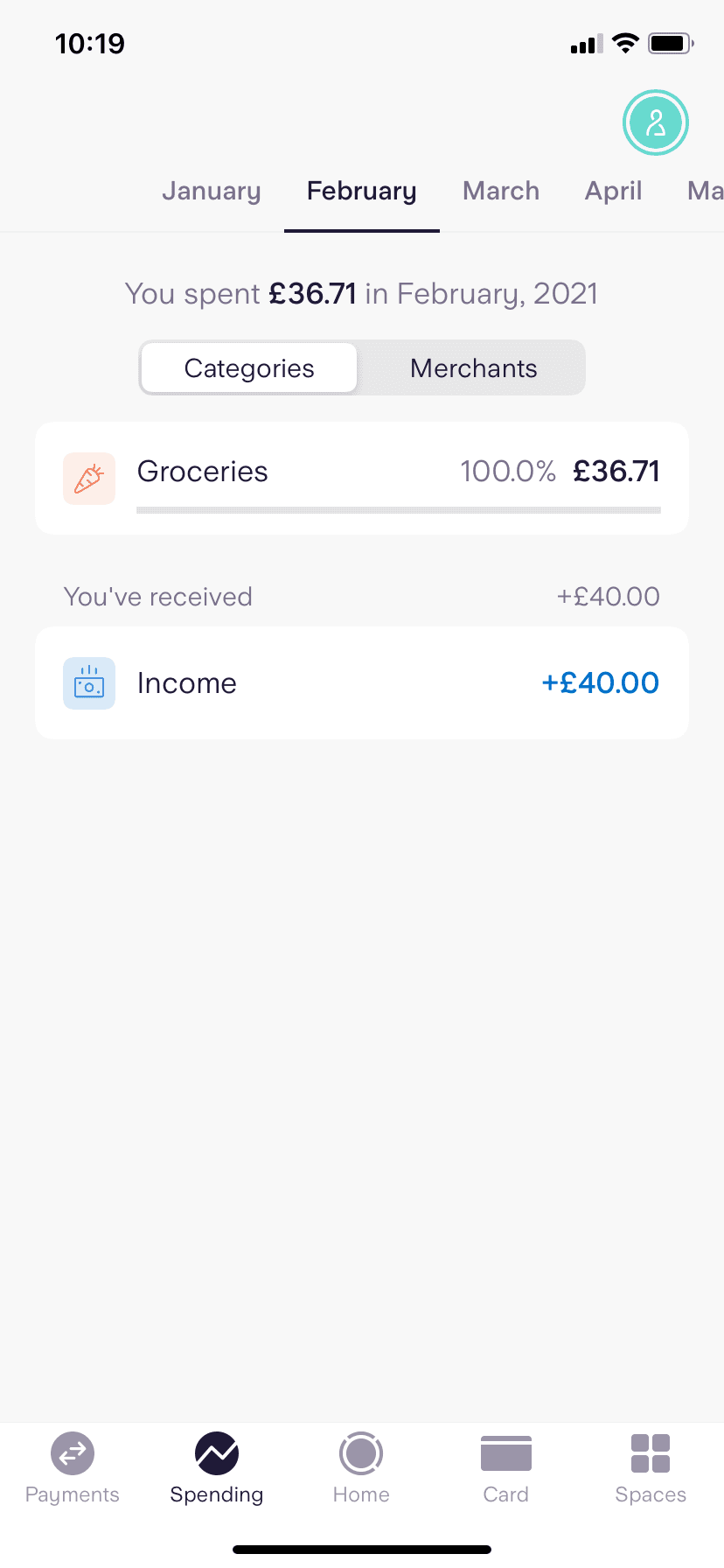Tap the February month tab

pyautogui.click(x=361, y=191)
